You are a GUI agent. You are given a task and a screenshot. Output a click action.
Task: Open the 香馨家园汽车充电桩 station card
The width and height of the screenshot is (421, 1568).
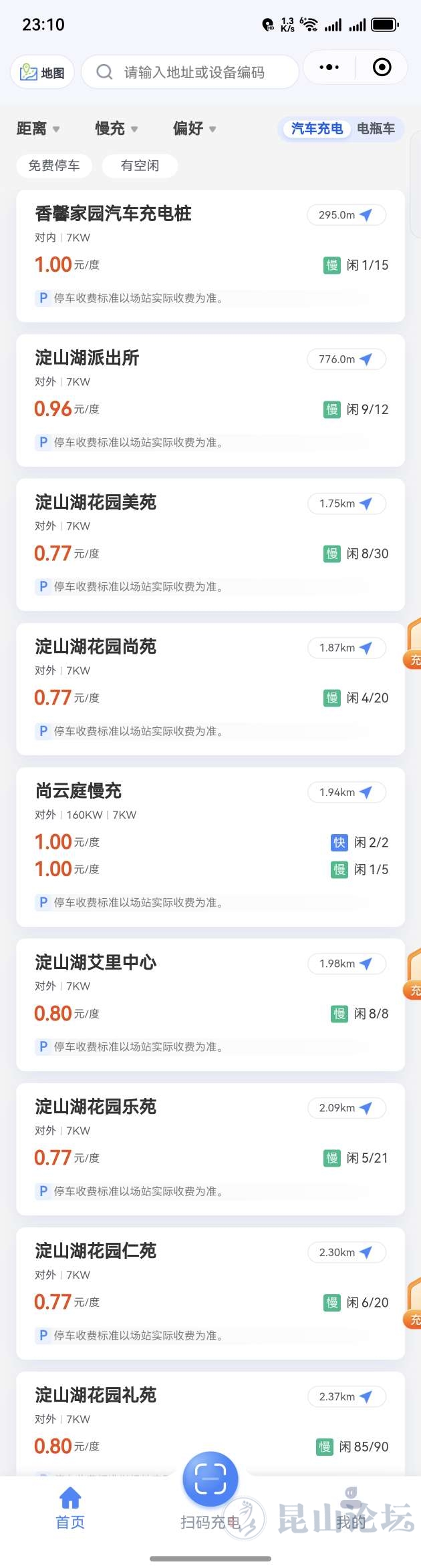[x=114, y=214]
